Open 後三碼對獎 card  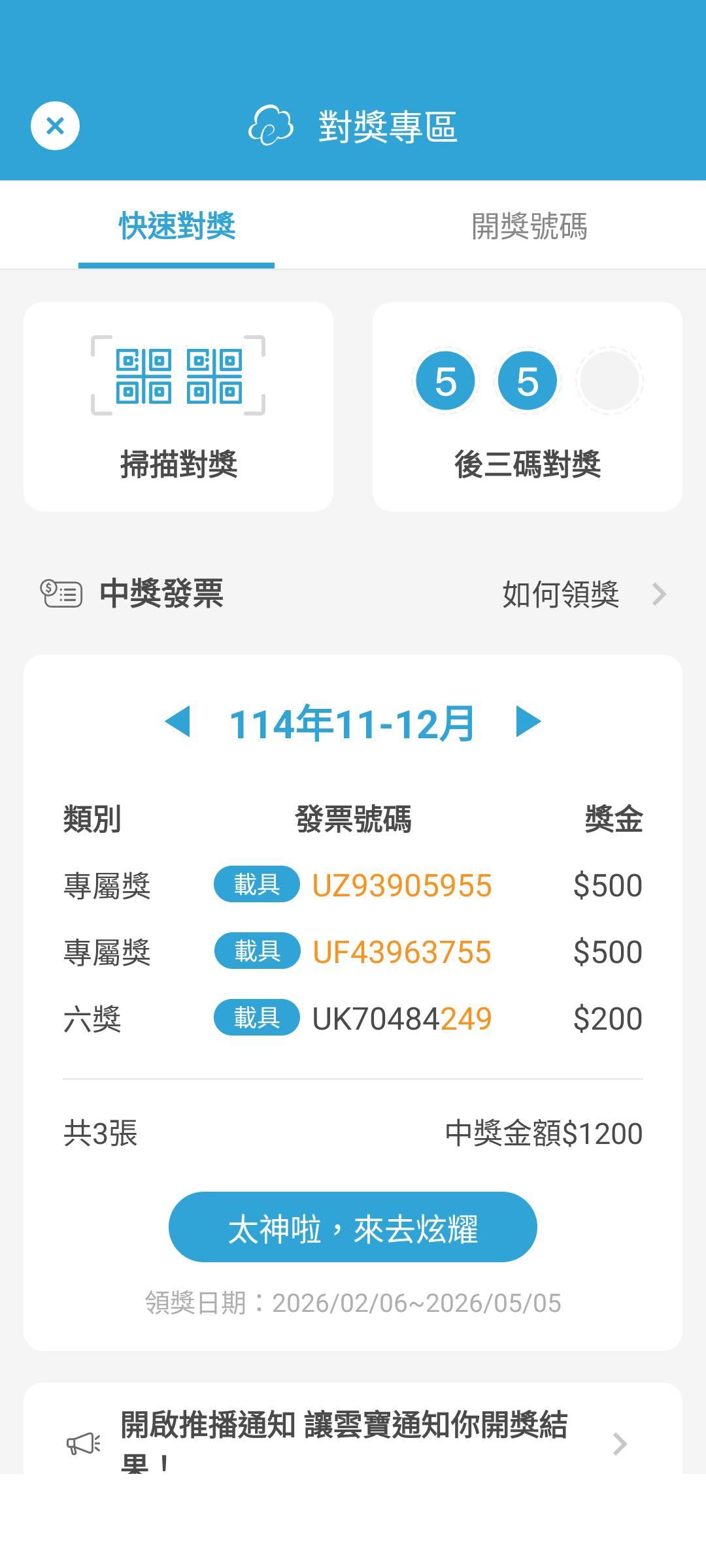tap(527, 406)
